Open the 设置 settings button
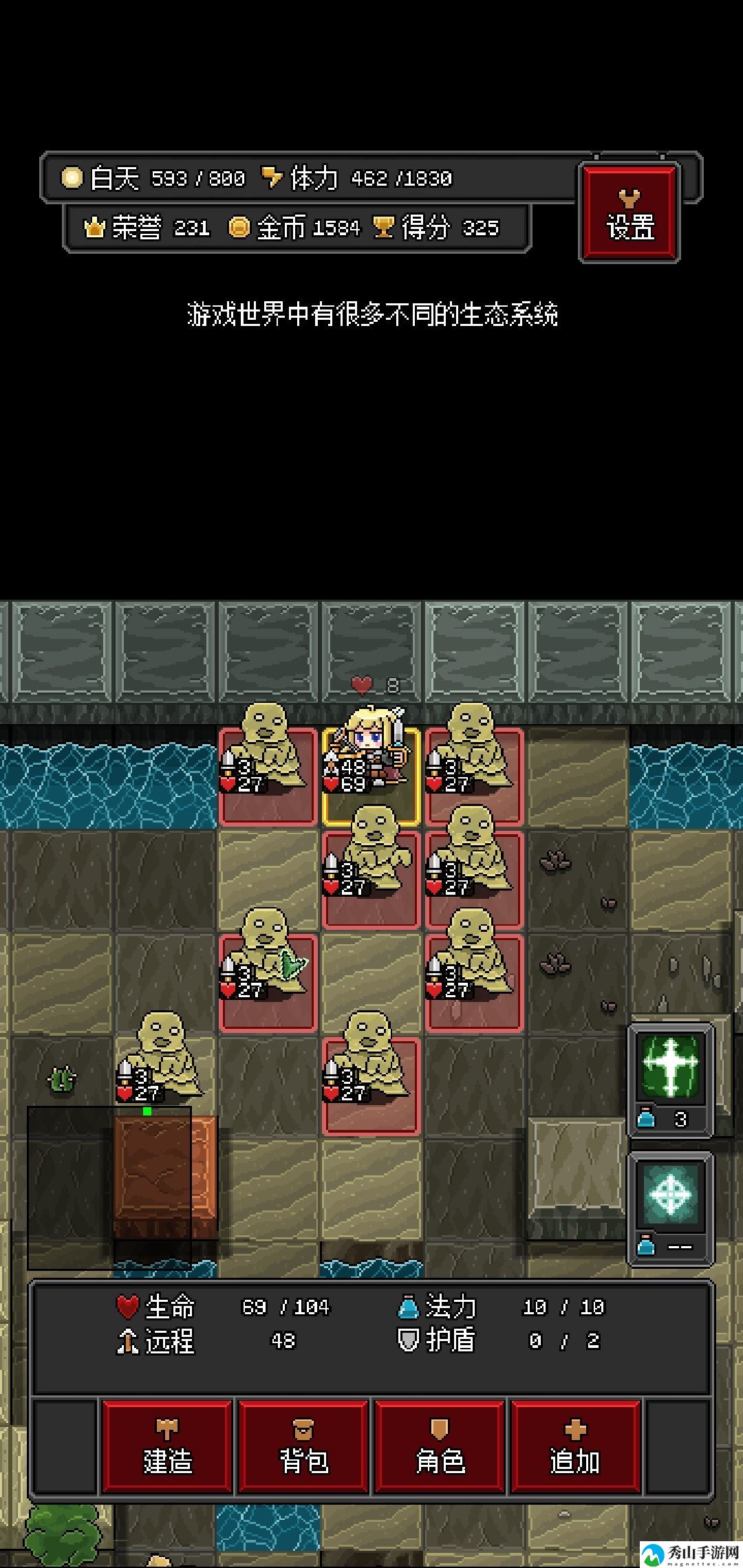Image resolution: width=743 pixels, height=1568 pixels. coord(629,214)
